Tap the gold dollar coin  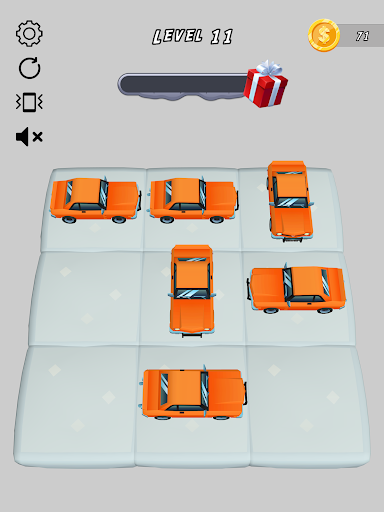(x=324, y=35)
